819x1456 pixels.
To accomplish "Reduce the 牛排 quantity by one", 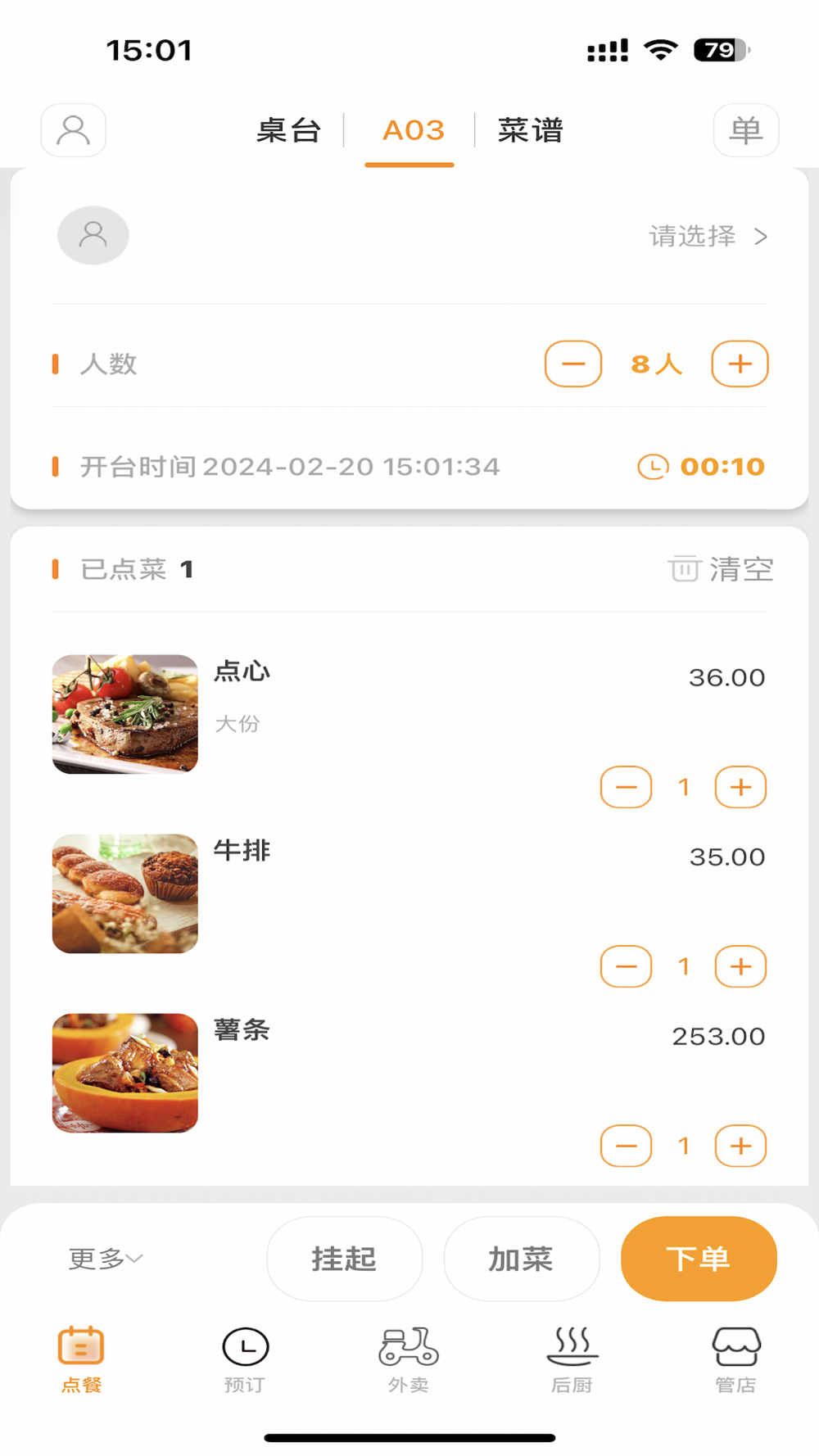I will tap(626, 966).
